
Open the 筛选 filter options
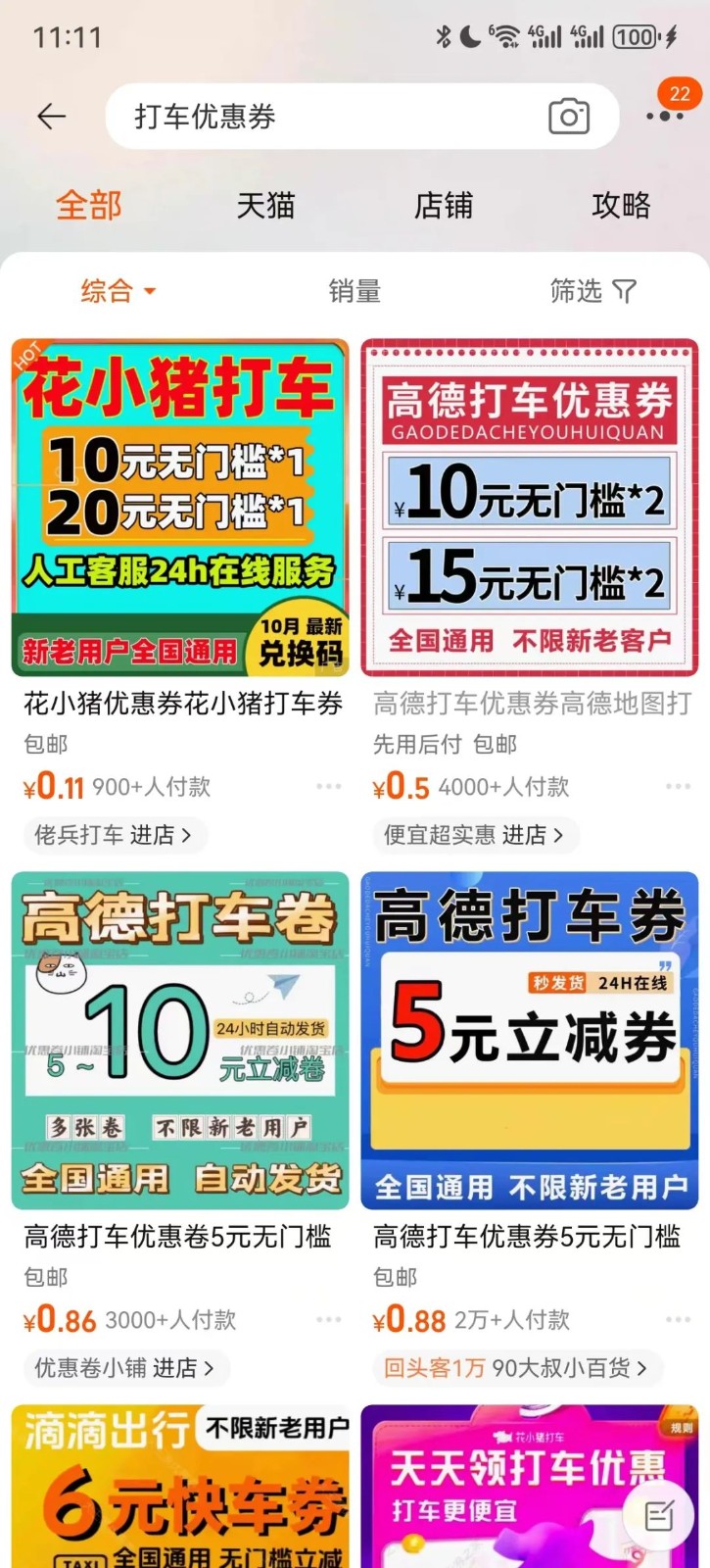592,291
